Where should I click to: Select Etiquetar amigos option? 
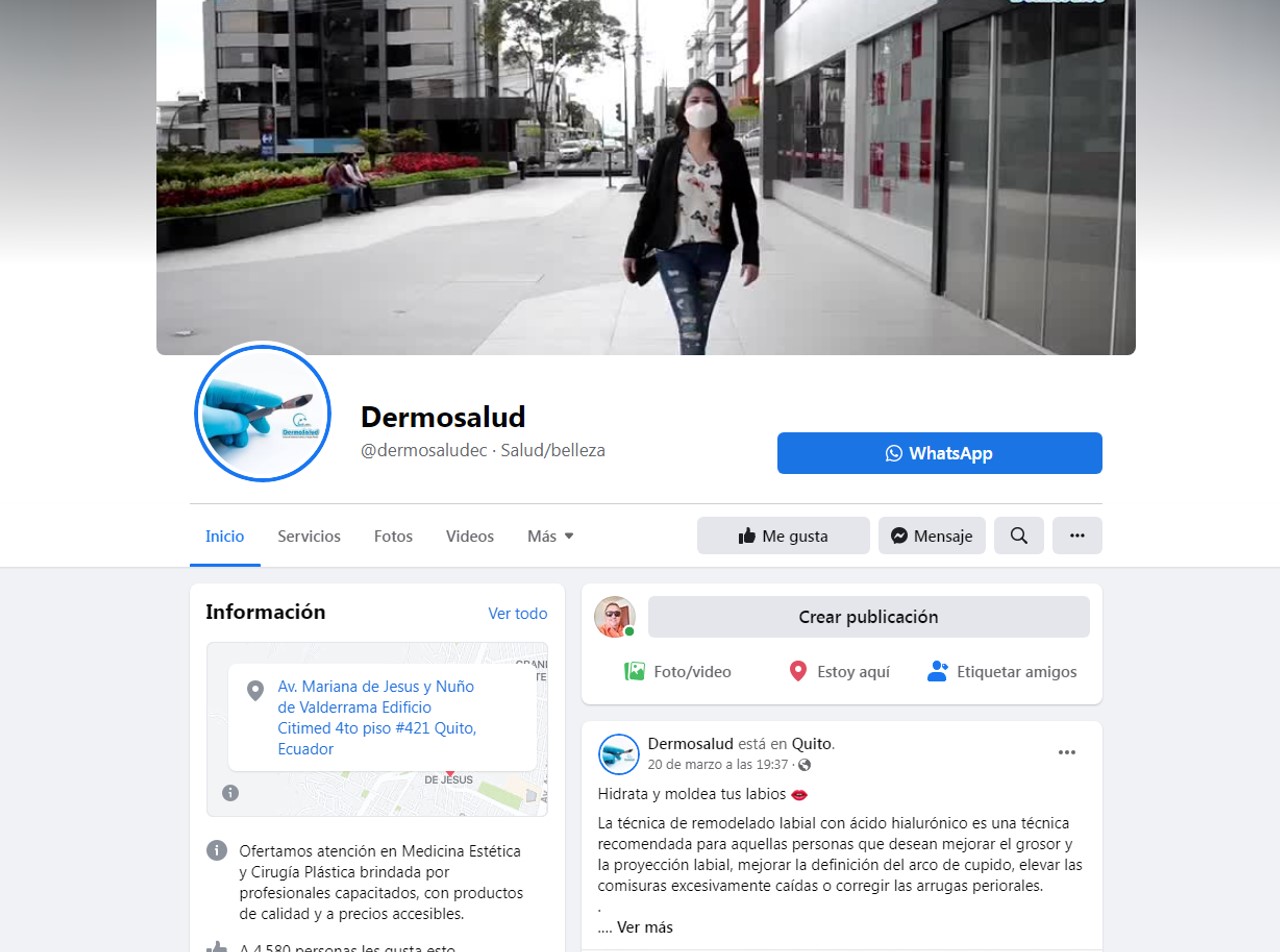coord(1002,671)
